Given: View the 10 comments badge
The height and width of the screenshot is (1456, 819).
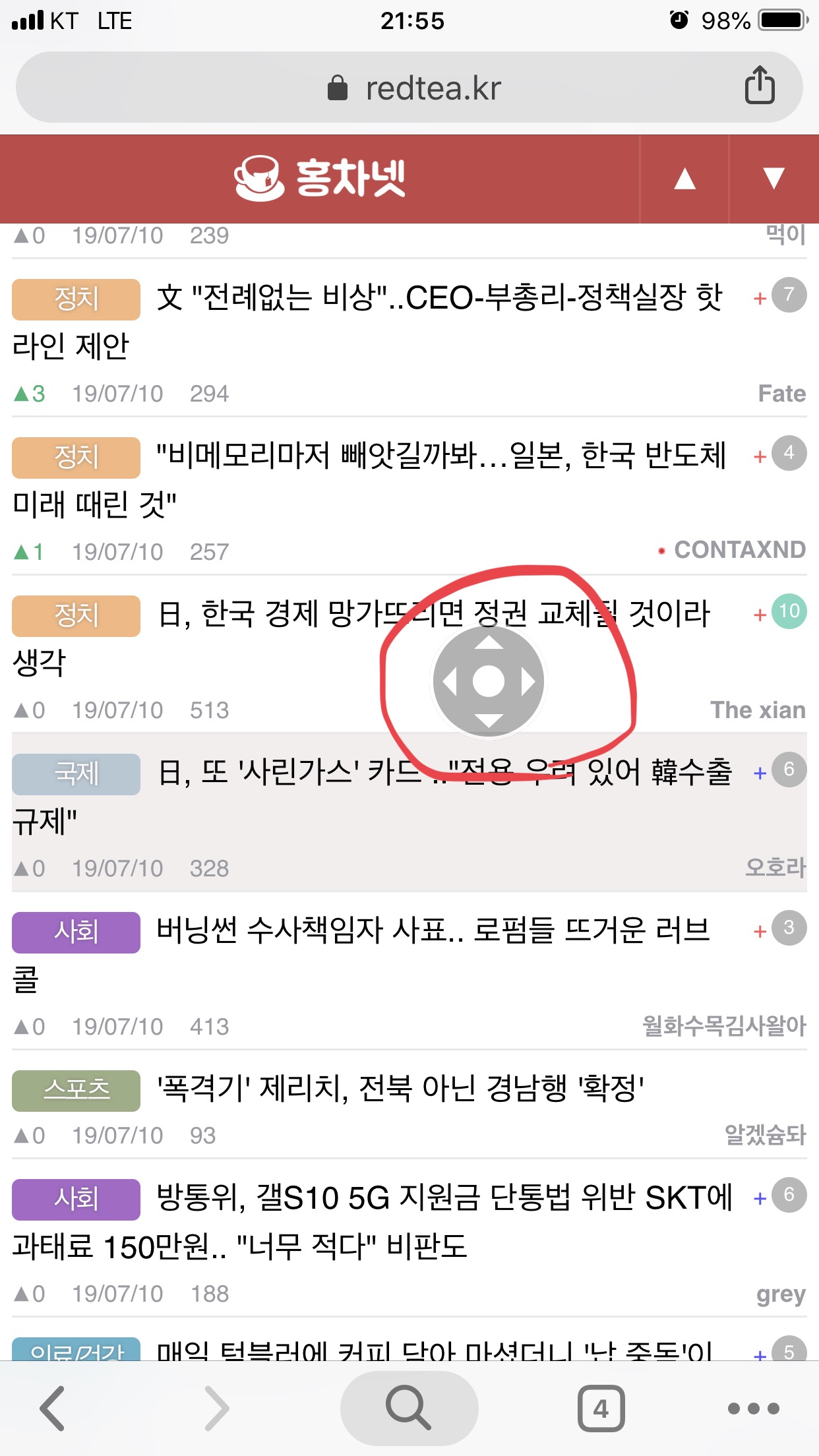Looking at the screenshot, I should pos(789,611).
